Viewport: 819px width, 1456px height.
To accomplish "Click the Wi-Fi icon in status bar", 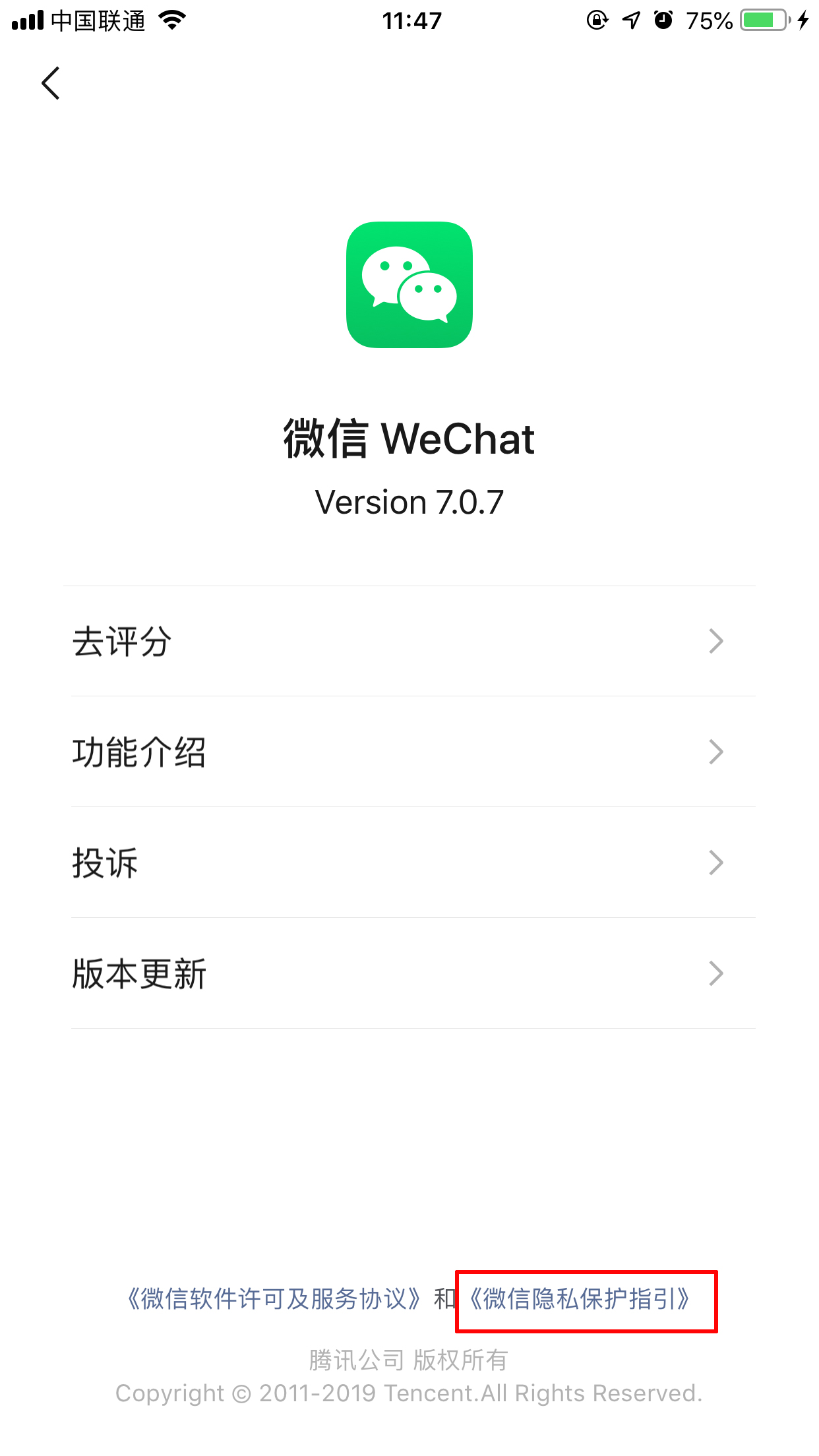I will 170,20.
